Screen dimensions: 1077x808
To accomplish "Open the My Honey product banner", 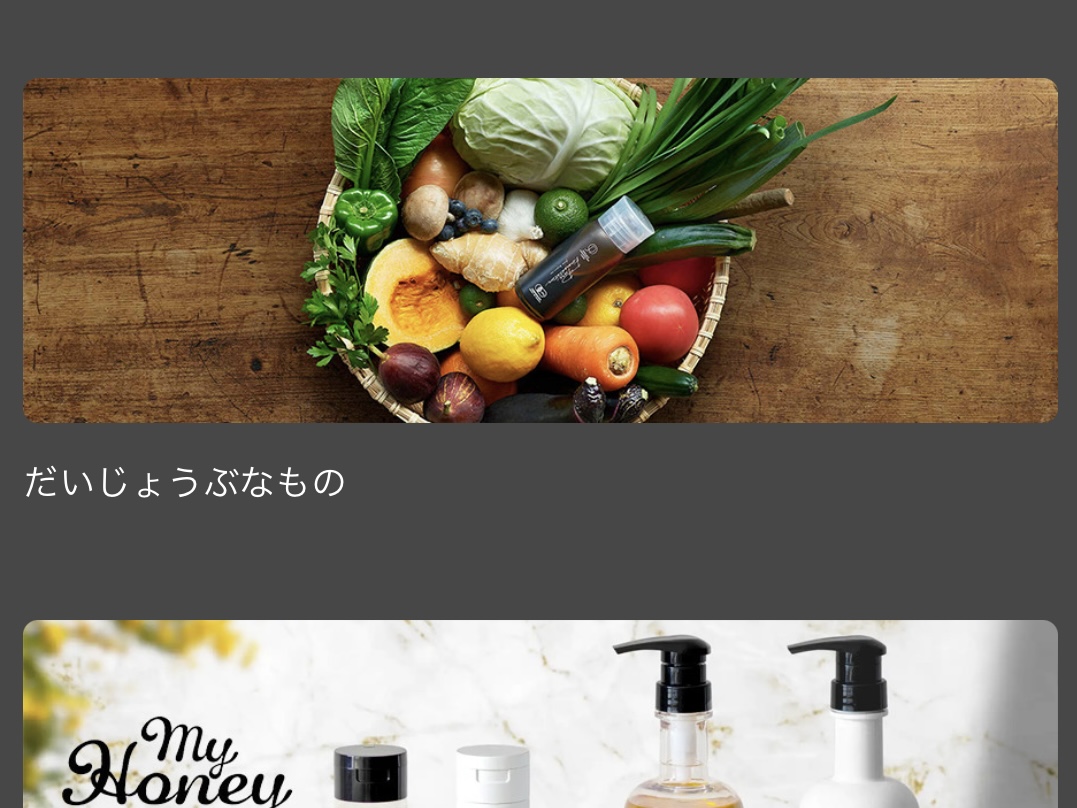I will click(x=540, y=714).
